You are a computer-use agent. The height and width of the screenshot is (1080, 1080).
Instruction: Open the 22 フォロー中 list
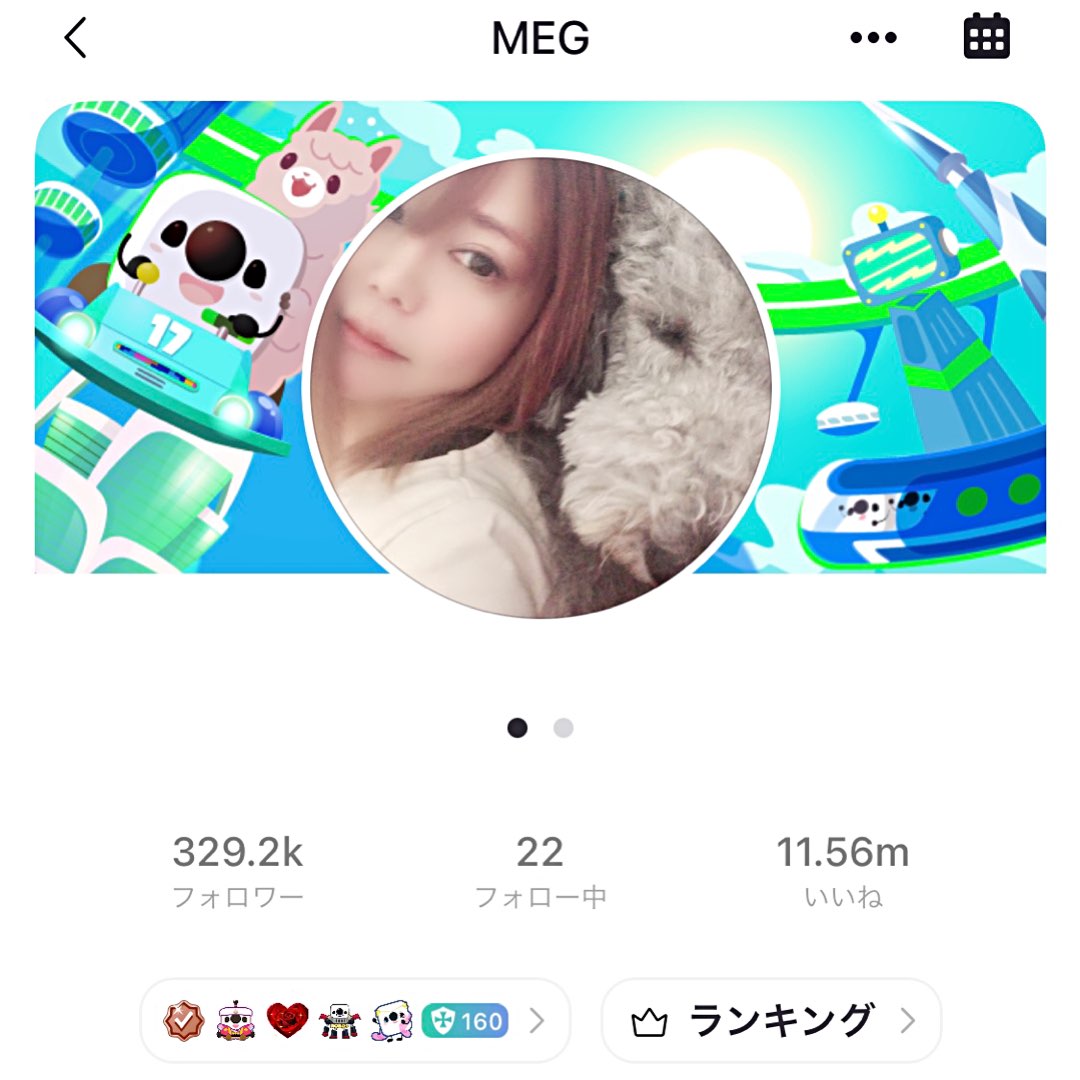541,871
